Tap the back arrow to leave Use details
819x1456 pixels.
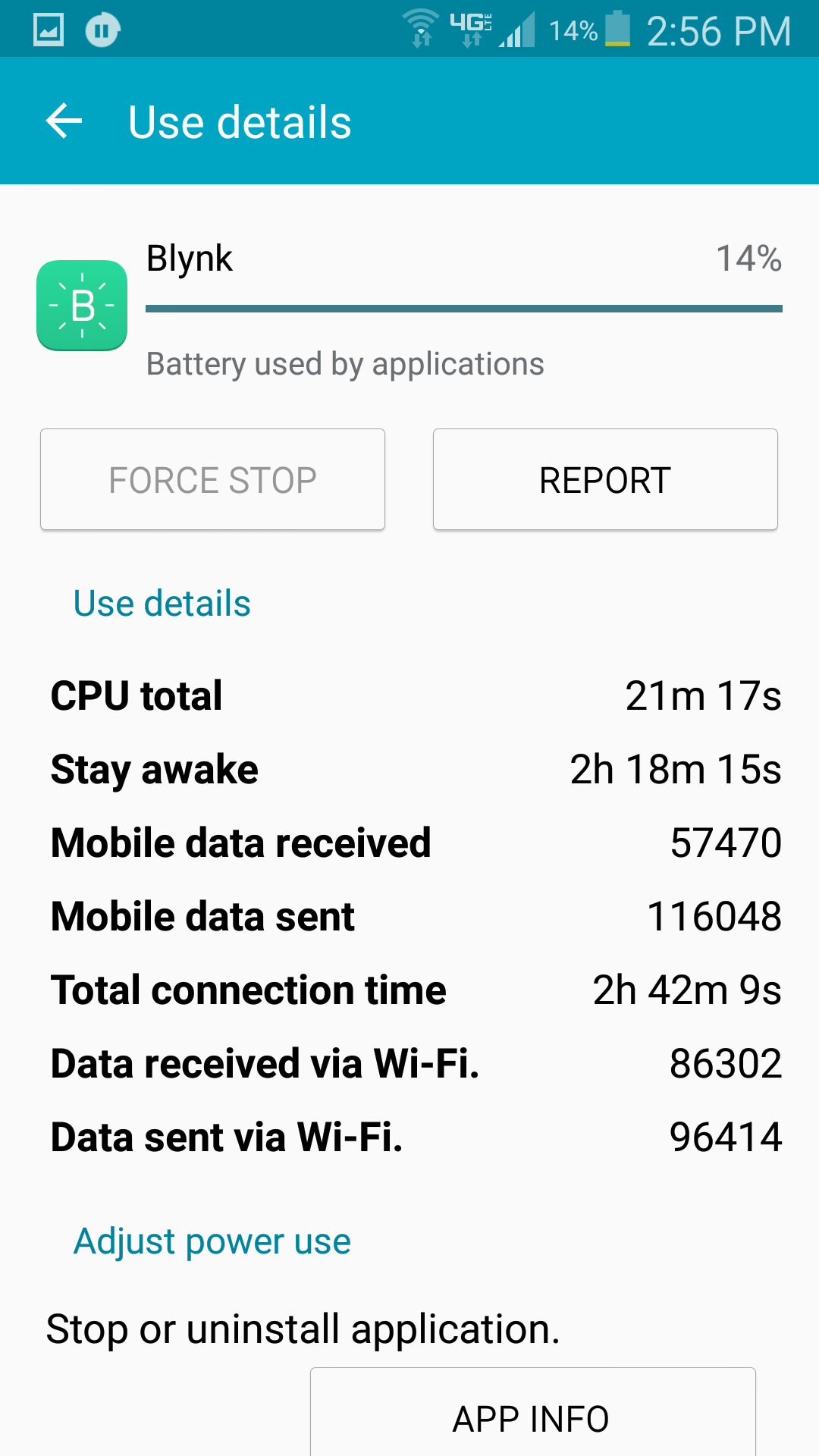63,121
